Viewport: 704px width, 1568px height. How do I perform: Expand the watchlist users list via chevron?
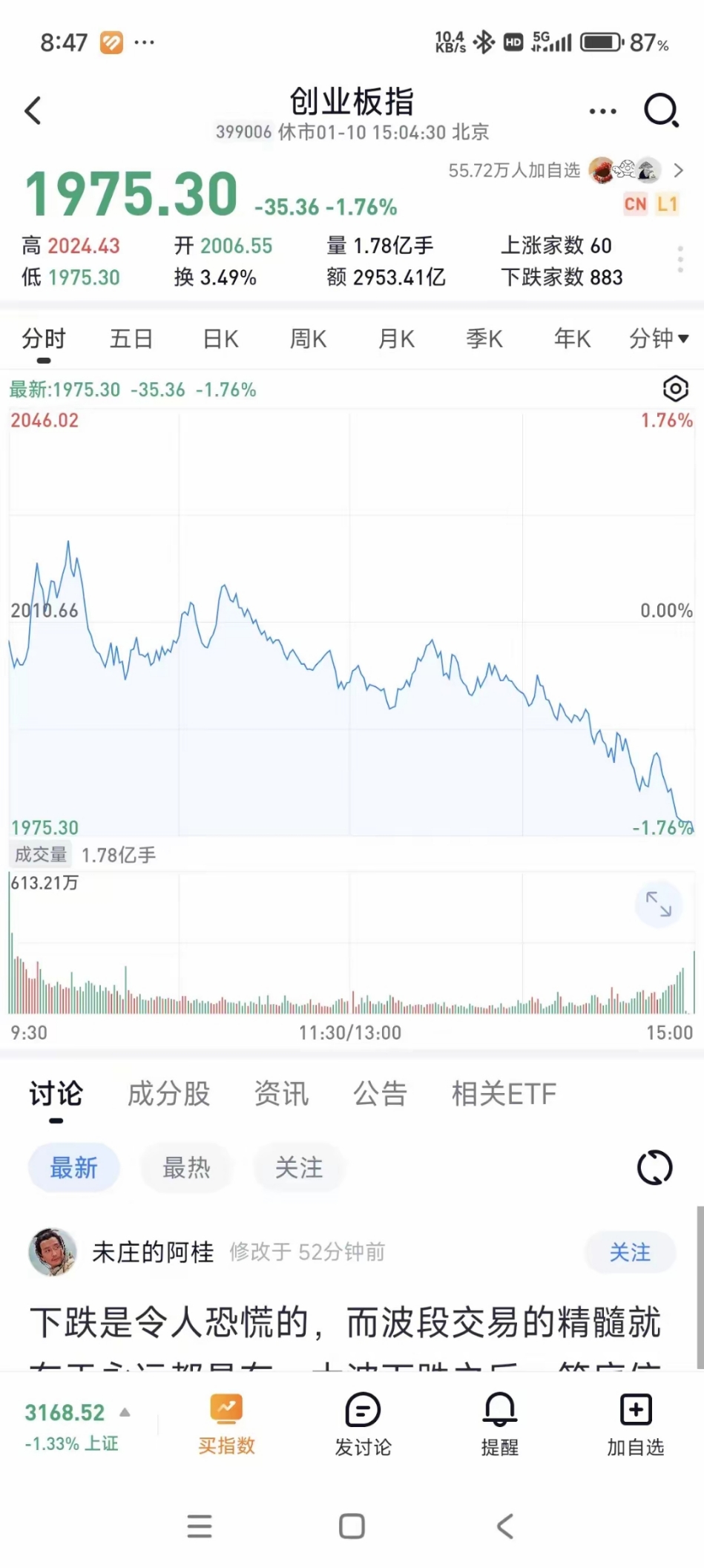pos(678,171)
